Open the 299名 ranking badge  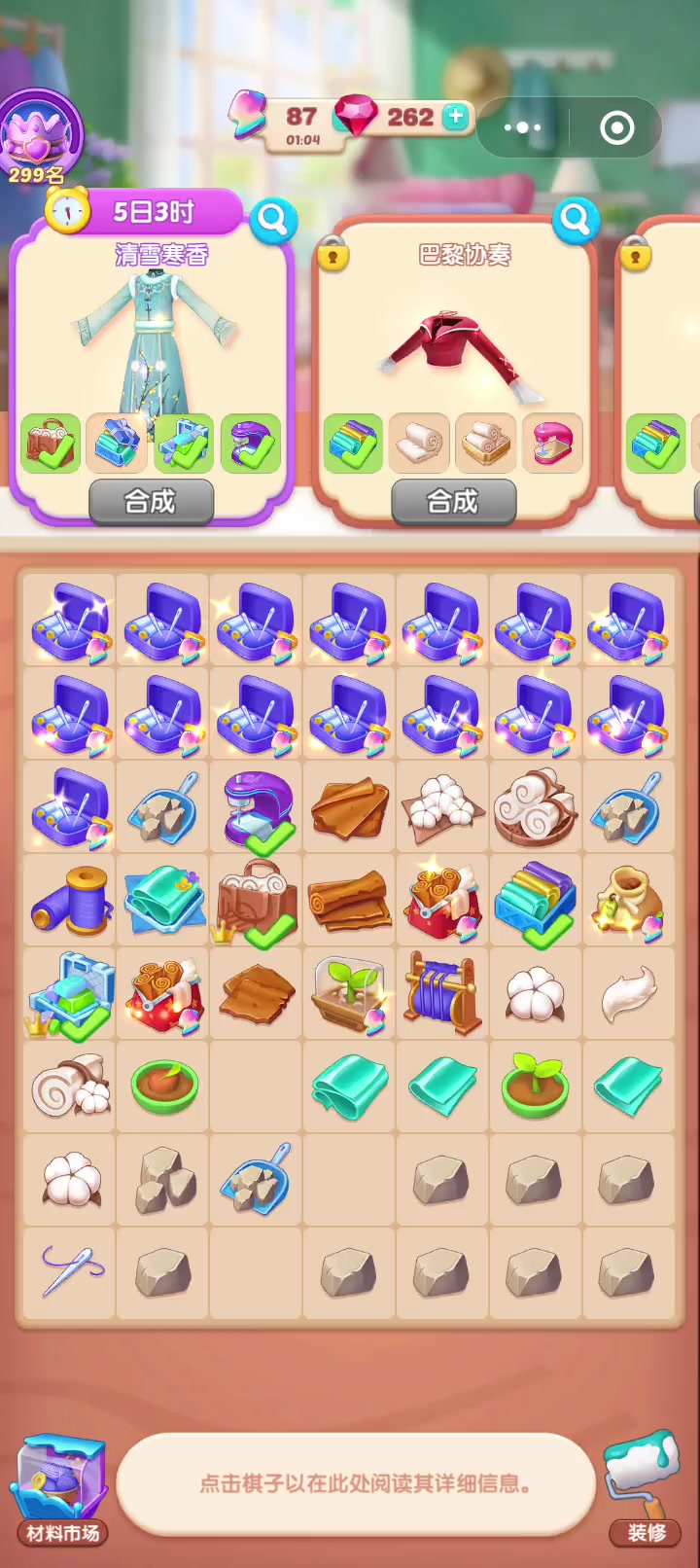tap(39, 138)
